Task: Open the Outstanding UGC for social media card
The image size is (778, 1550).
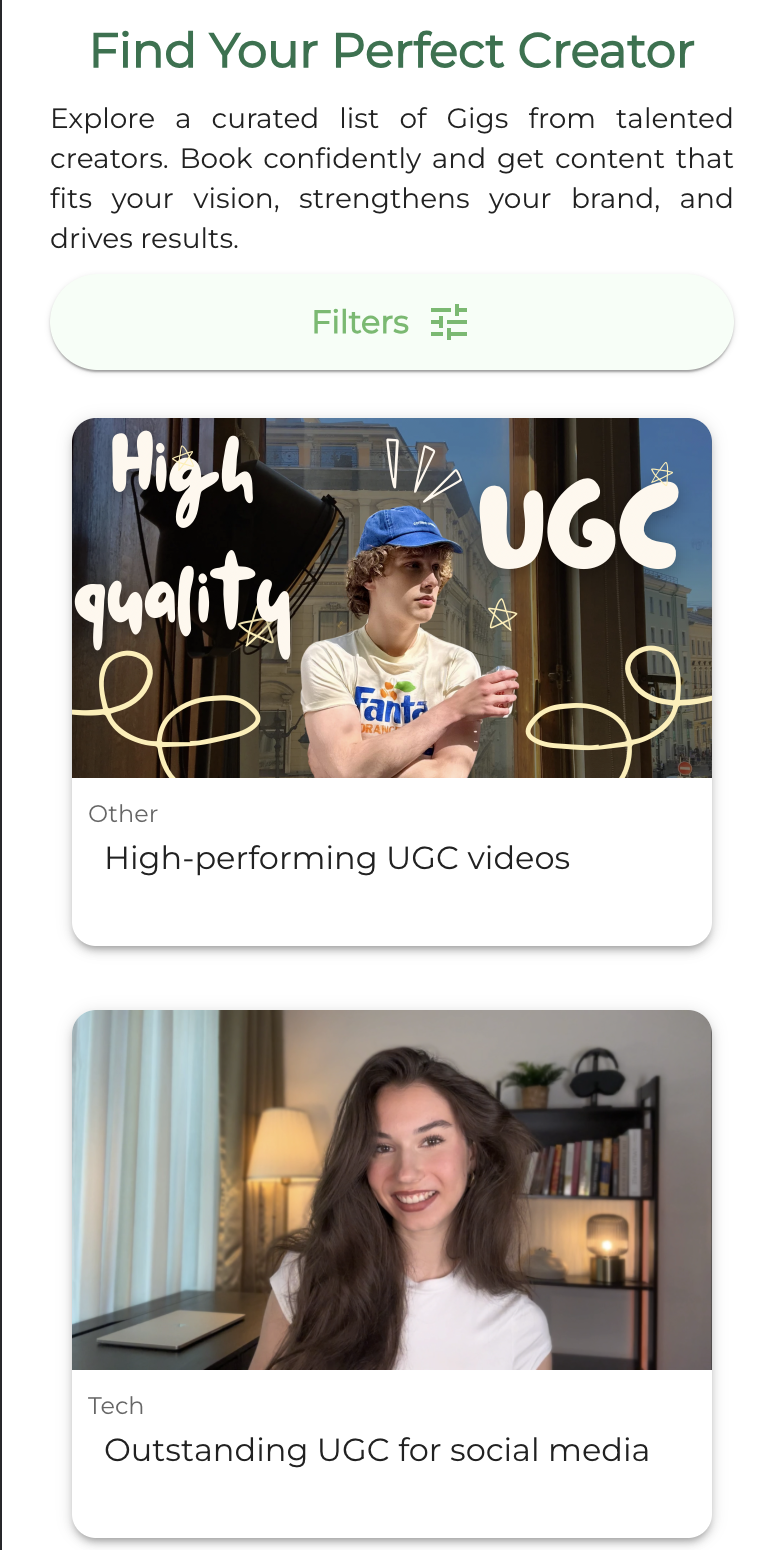Action: tap(392, 1274)
